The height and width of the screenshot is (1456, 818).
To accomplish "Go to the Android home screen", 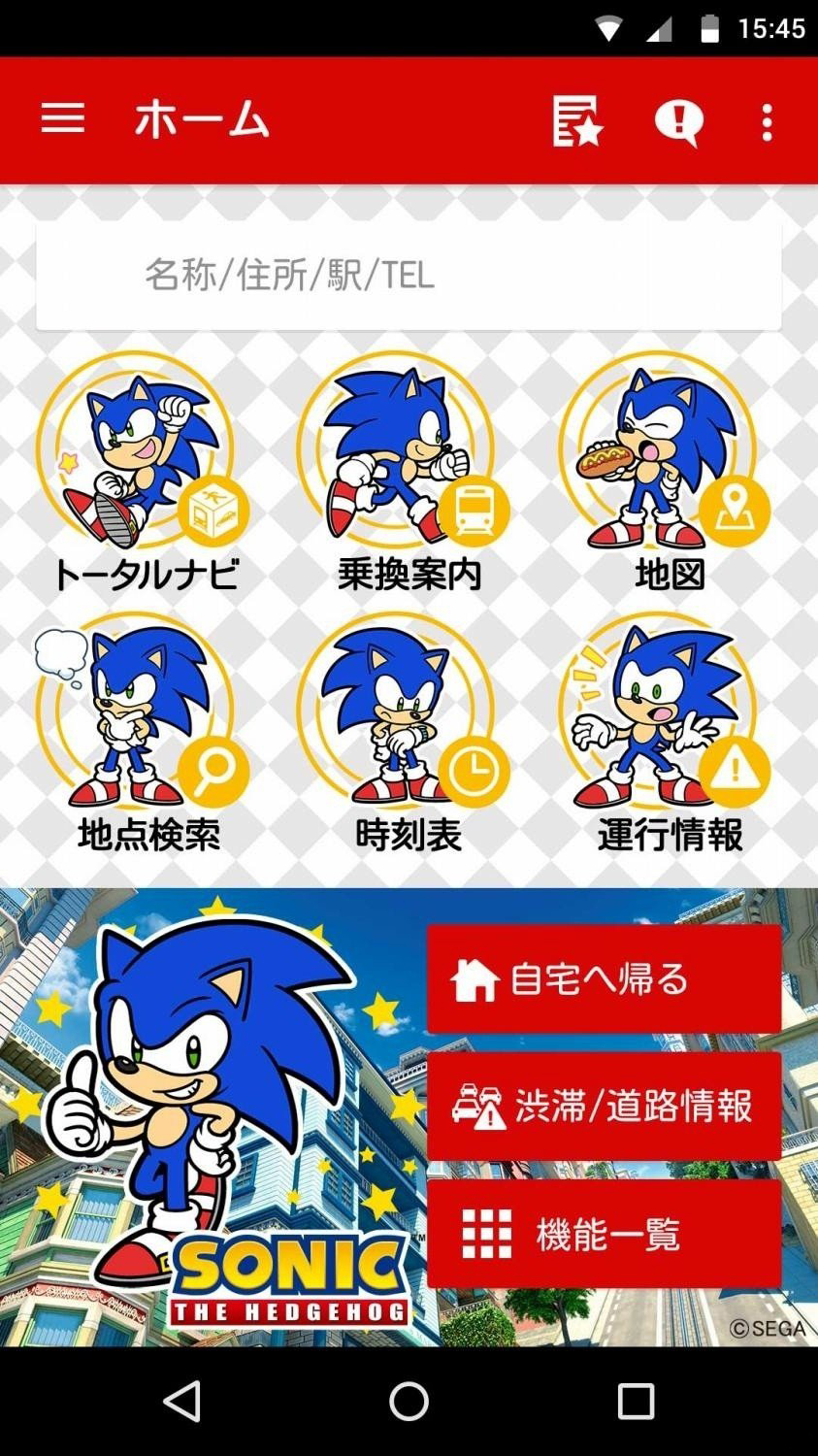I will [409, 1402].
